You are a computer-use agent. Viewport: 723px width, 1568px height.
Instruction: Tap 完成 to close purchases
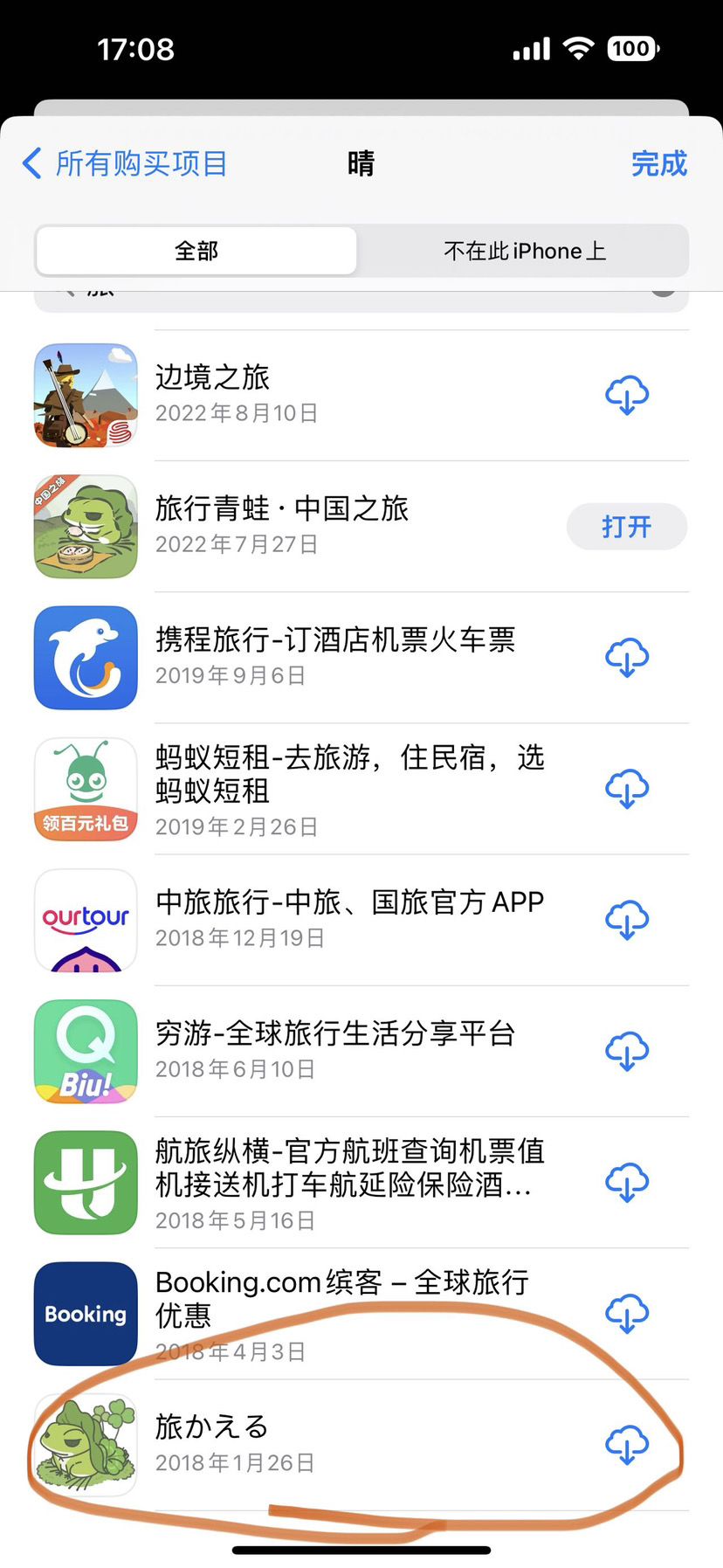pos(658,163)
